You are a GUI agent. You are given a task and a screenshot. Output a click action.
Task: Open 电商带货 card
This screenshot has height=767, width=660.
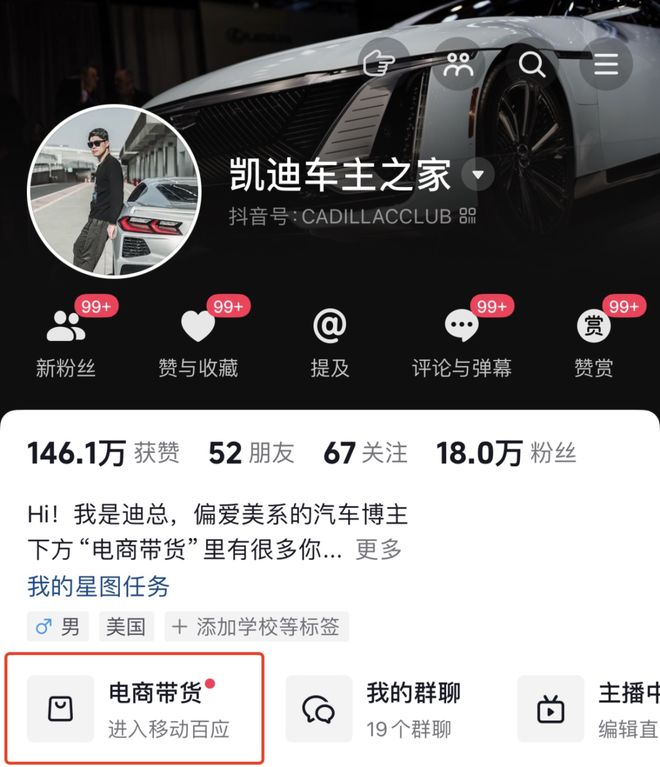click(x=134, y=708)
